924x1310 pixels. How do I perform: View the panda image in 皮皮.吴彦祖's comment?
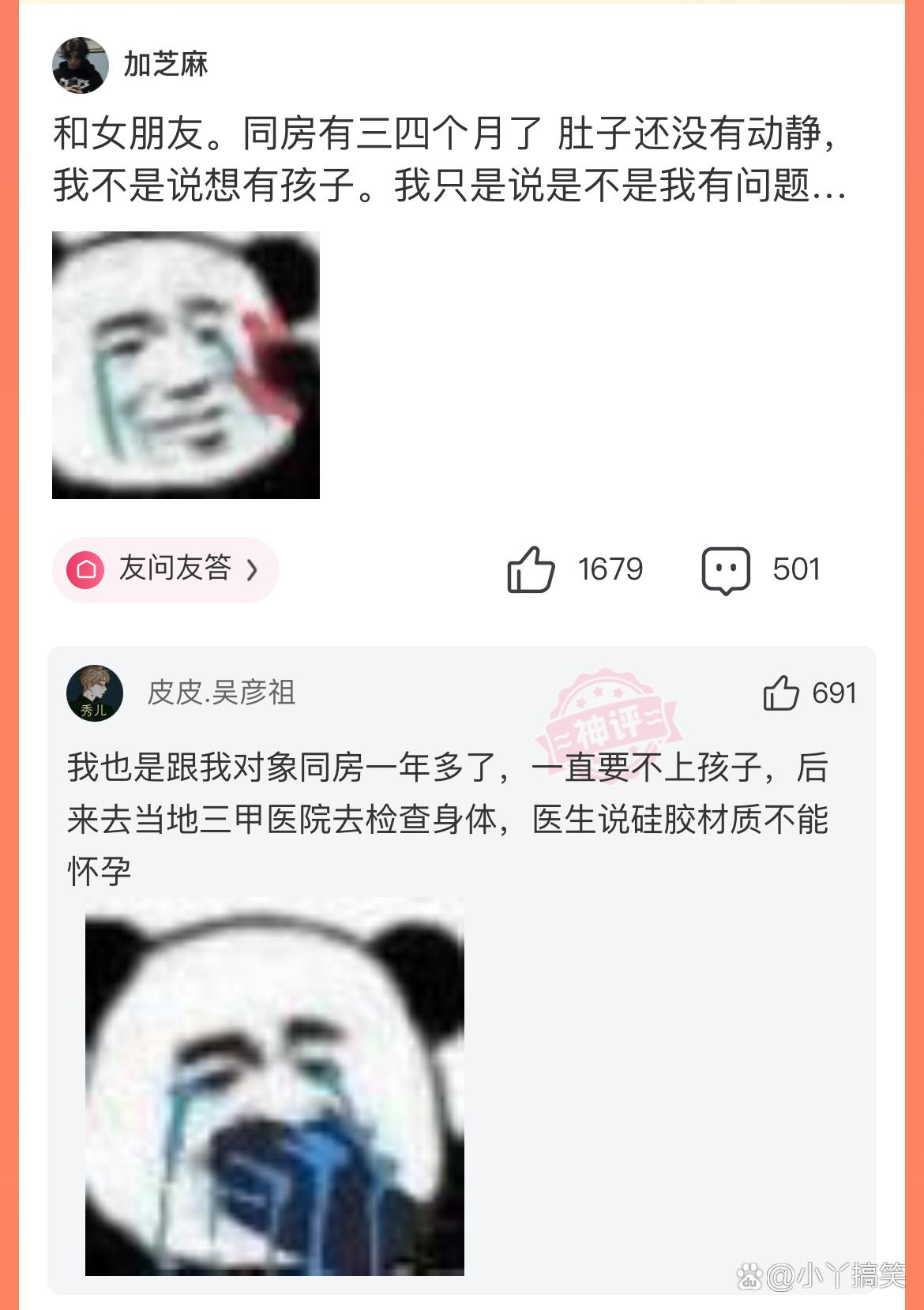274,1086
